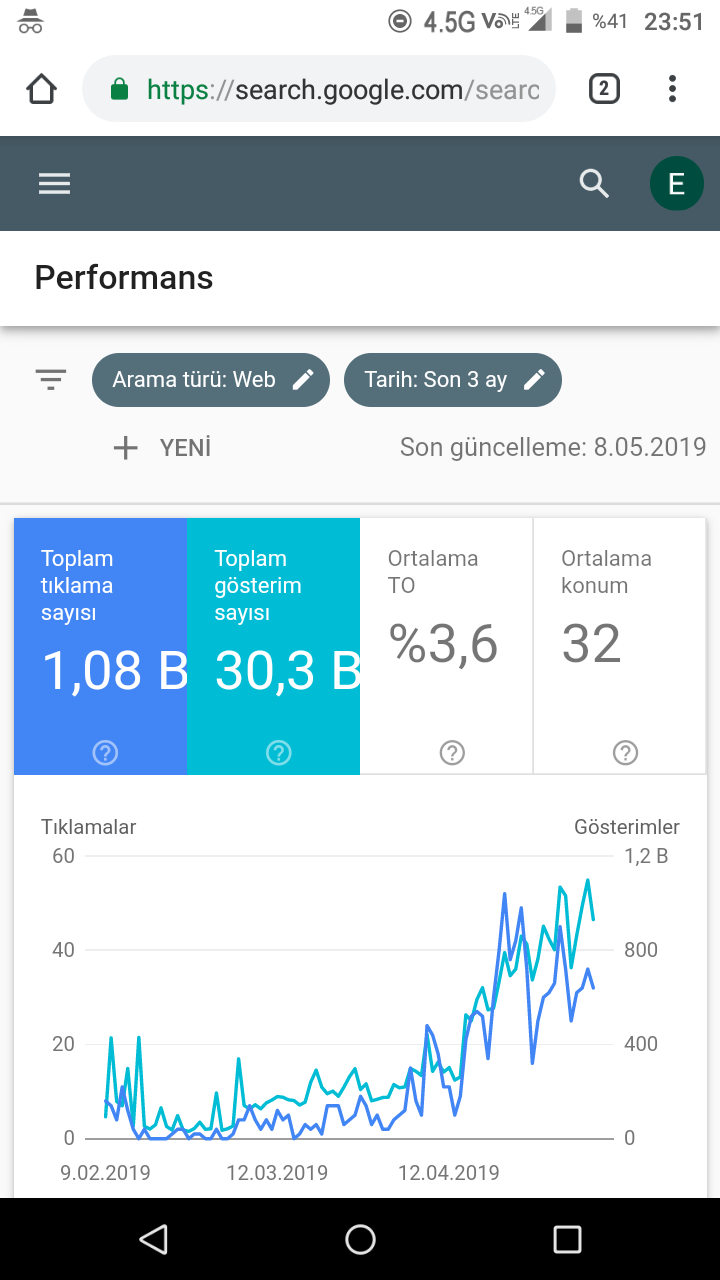Go to Chrome home page

click(41, 89)
